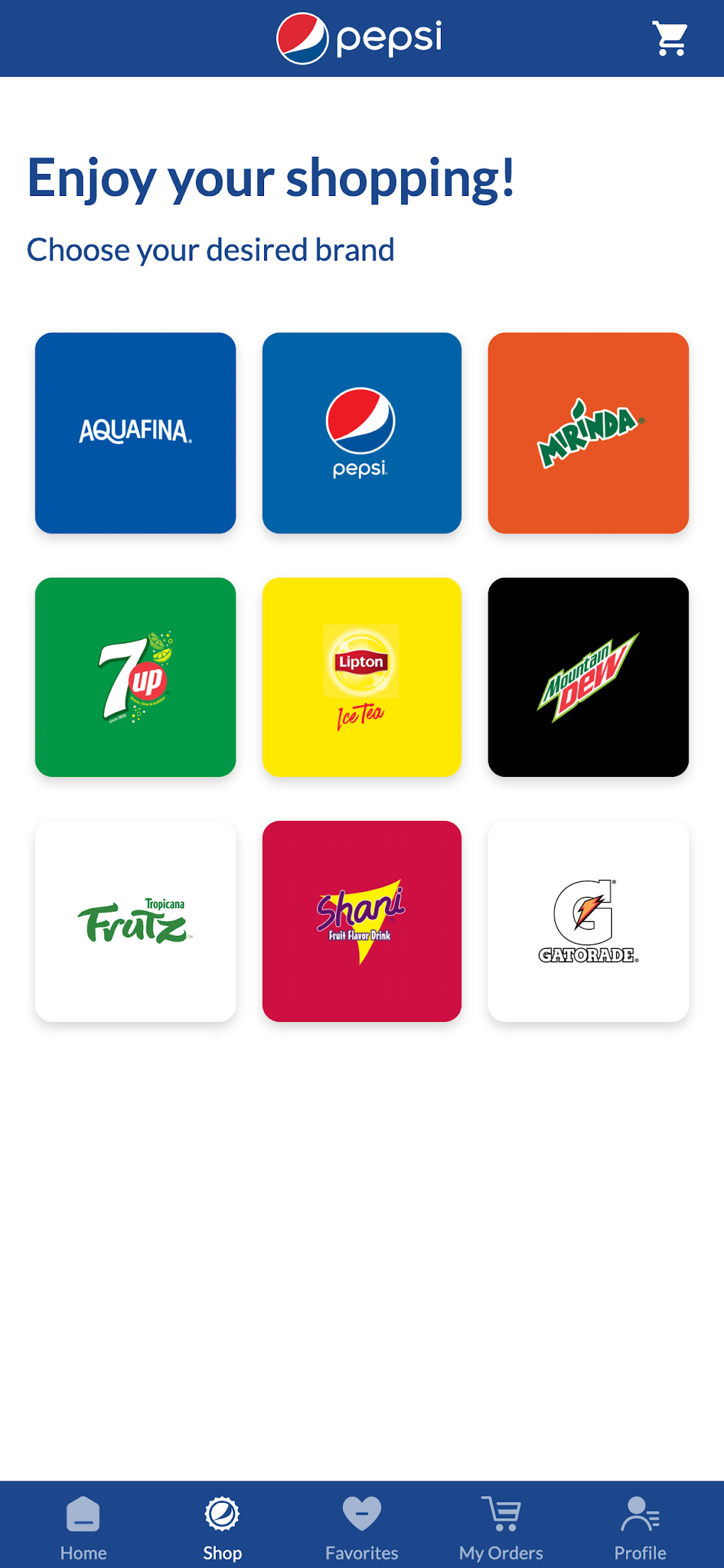This screenshot has width=724, height=1568.
Task: Browse 7up products
Action: 136,677
